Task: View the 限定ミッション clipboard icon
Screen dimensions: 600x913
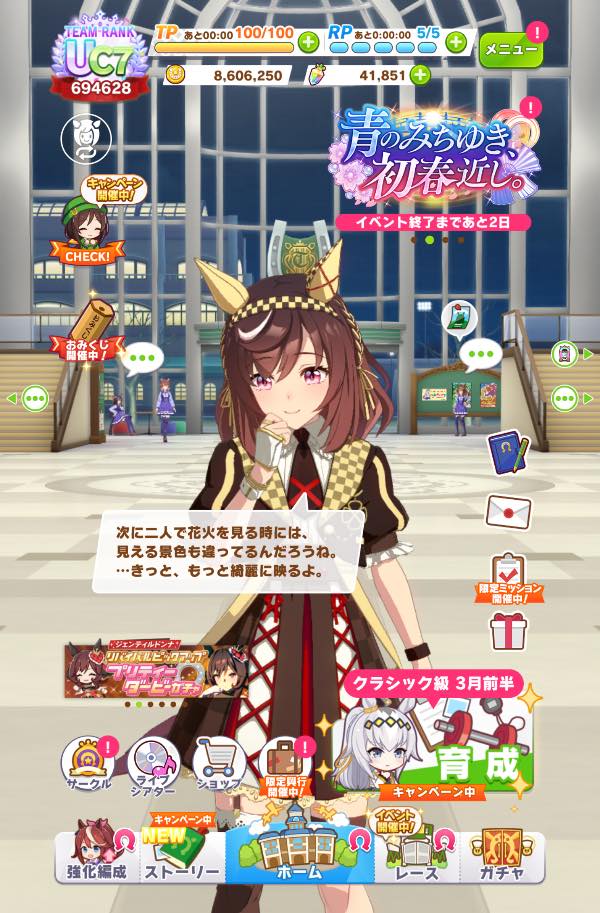Action: [x=508, y=577]
